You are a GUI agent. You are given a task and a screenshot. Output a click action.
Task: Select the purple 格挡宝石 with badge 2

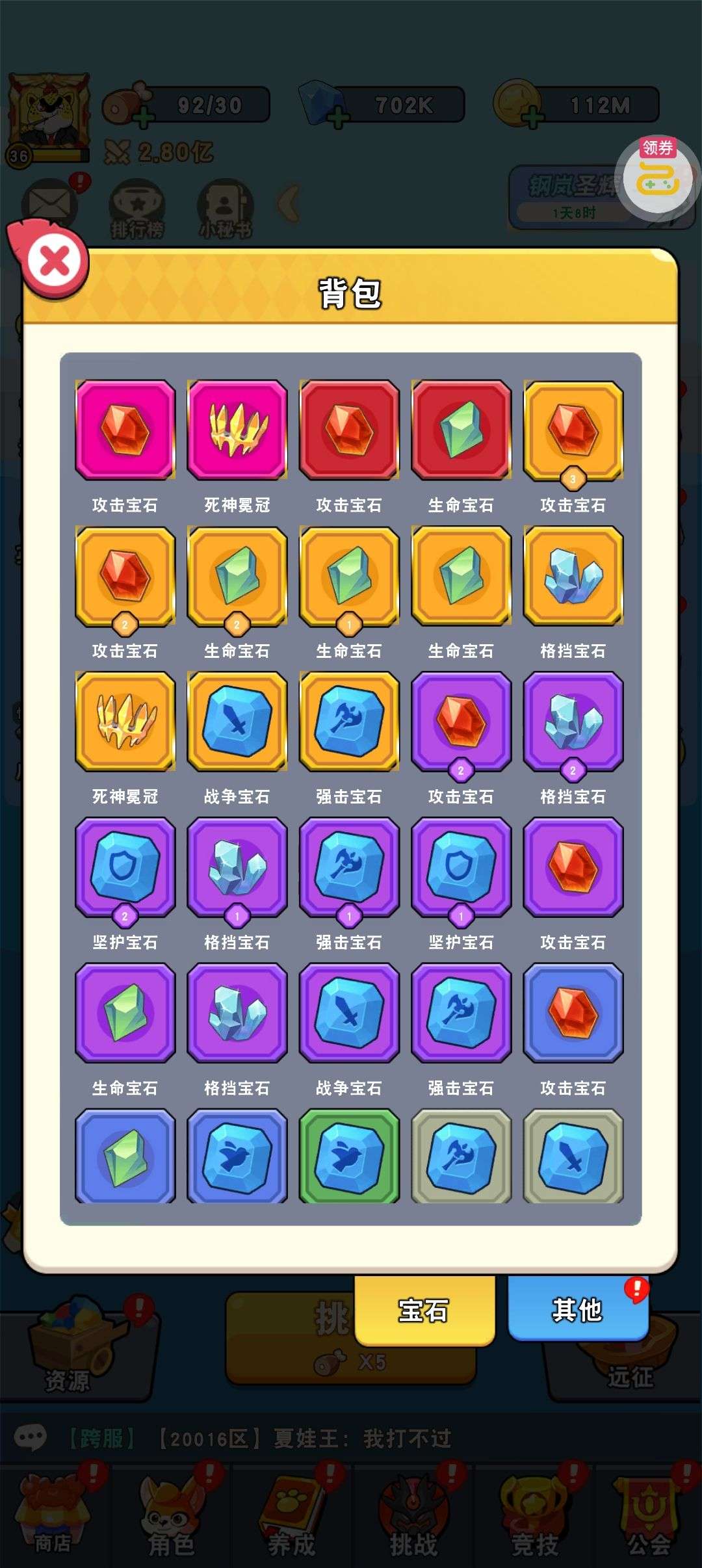tap(573, 721)
